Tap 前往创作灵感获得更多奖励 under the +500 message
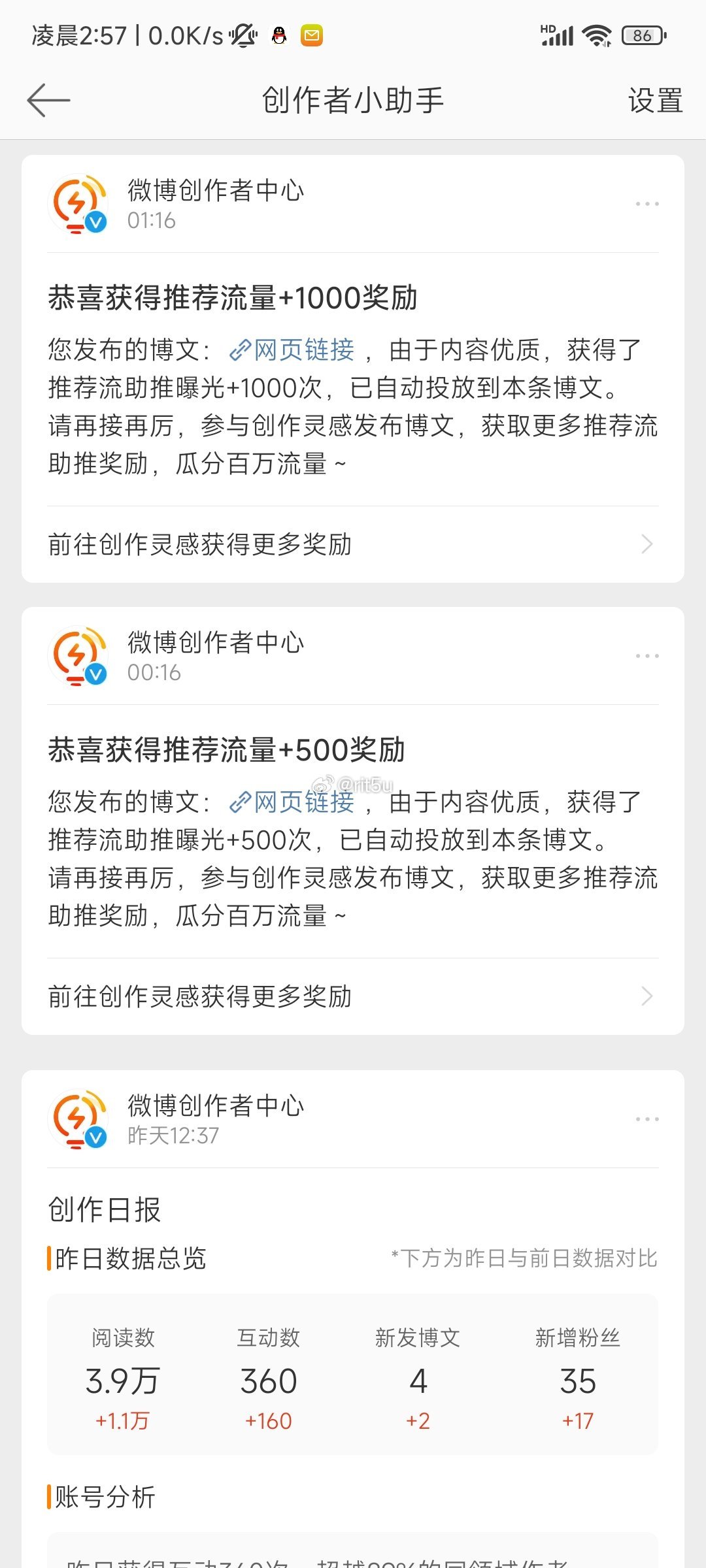 coord(353,996)
